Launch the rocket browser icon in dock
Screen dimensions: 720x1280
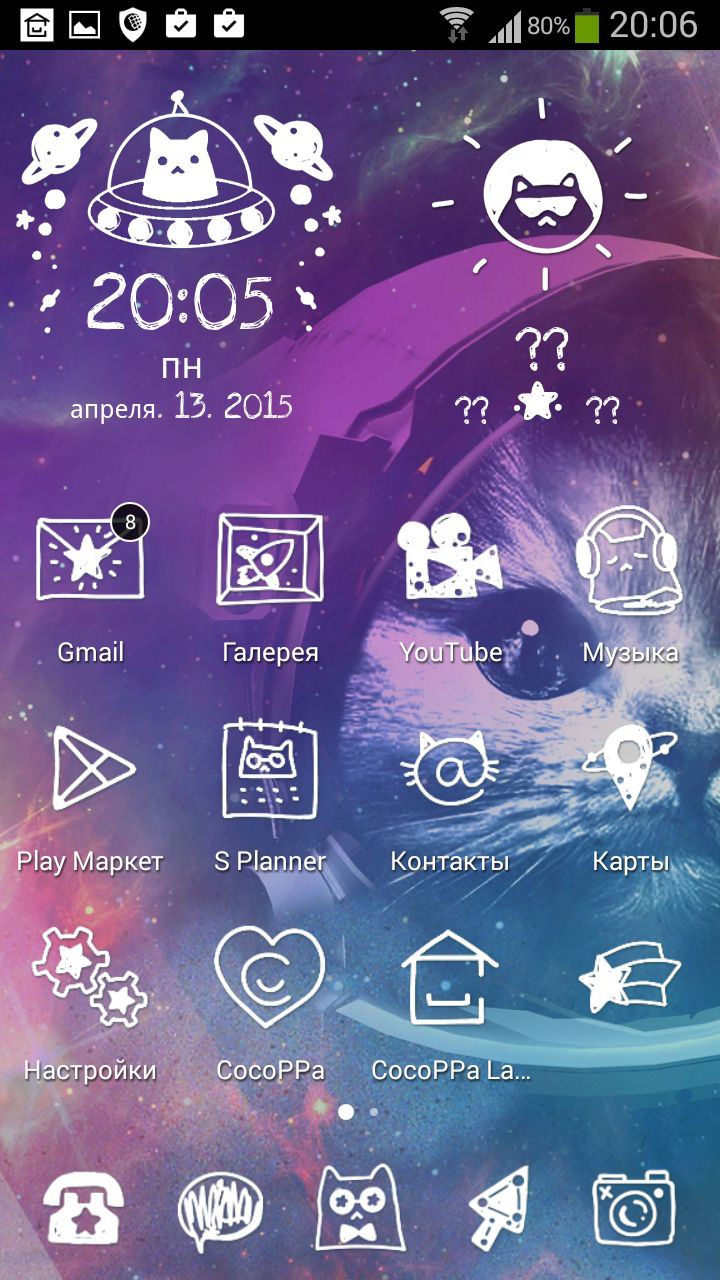(498, 1210)
